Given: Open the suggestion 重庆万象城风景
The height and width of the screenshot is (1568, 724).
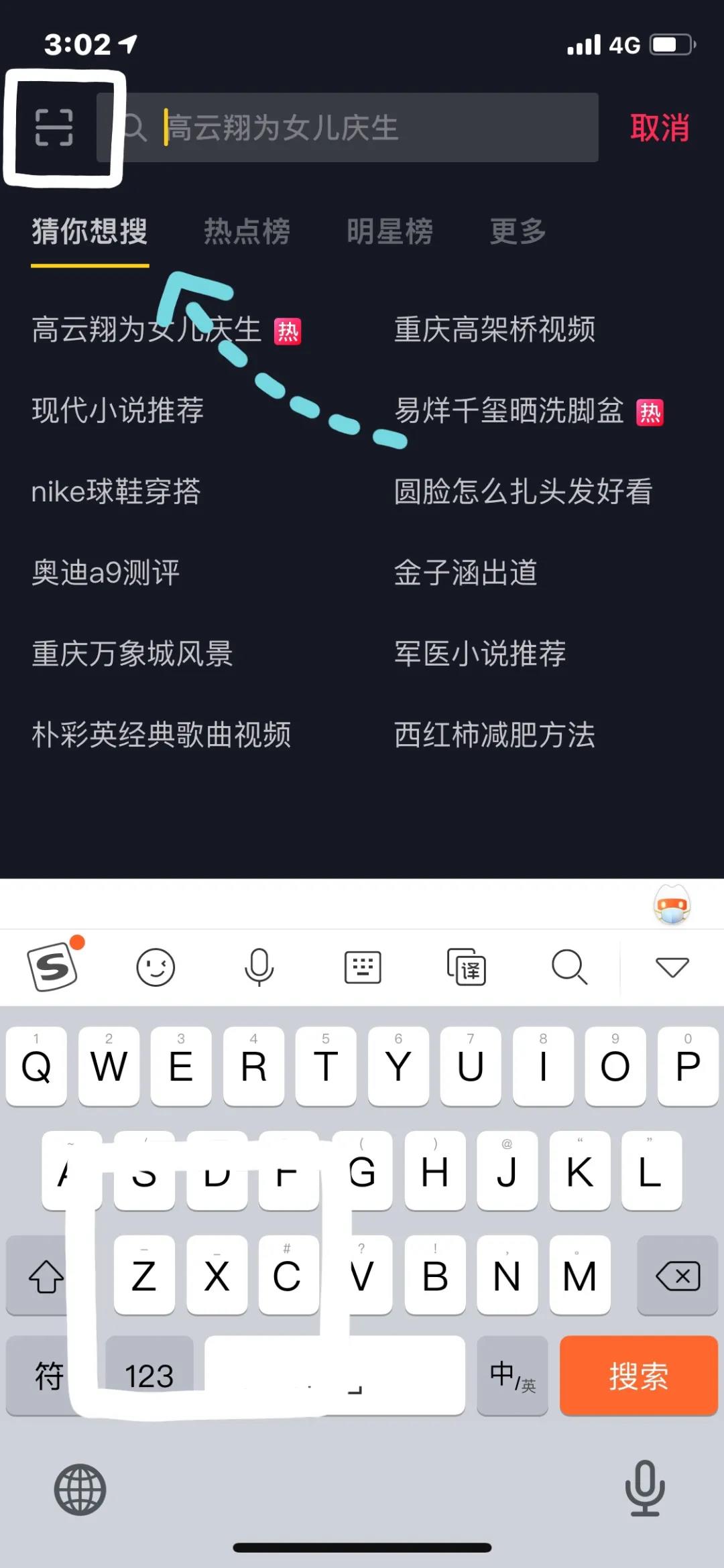Looking at the screenshot, I should point(132,654).
